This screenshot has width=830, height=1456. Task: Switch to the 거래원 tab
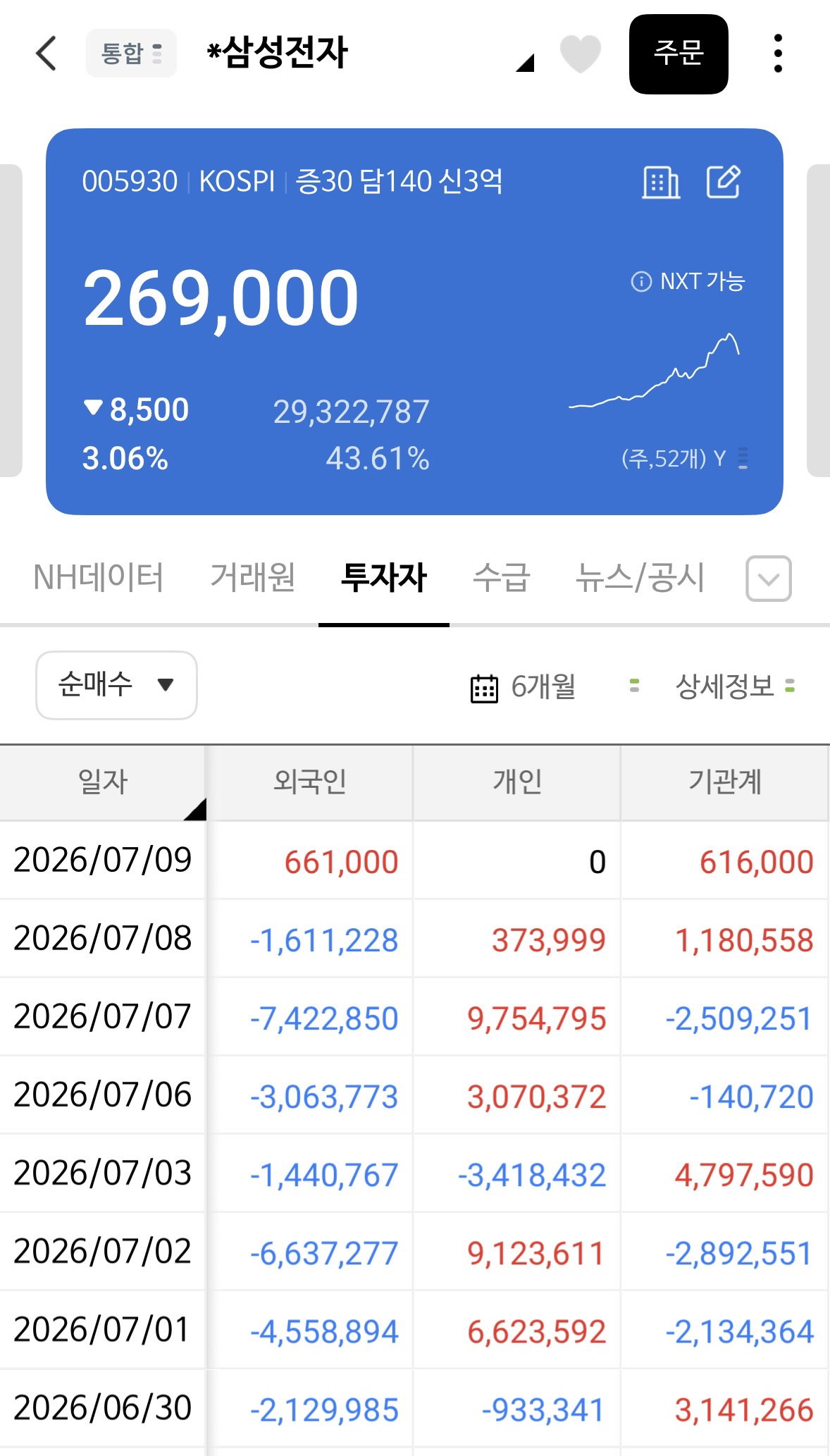click(x=253, y=579)
